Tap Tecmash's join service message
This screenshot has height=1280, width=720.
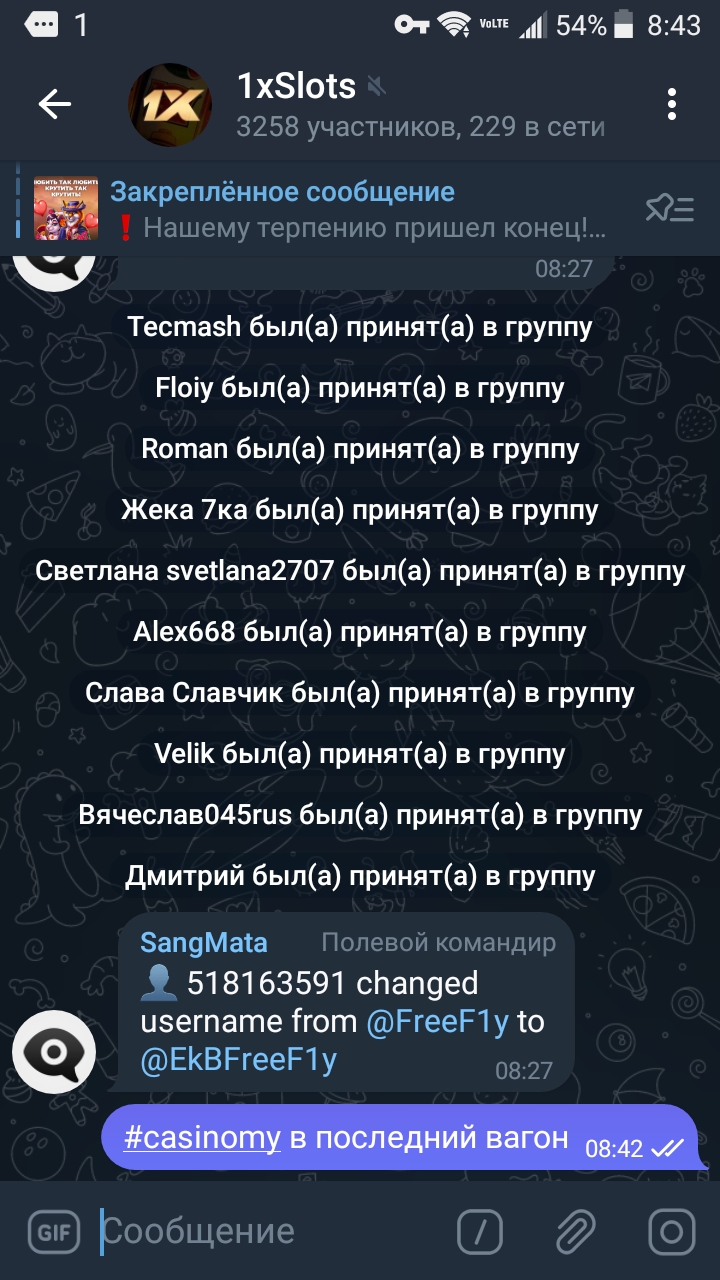pyautogui.click(x=360, y=326)
